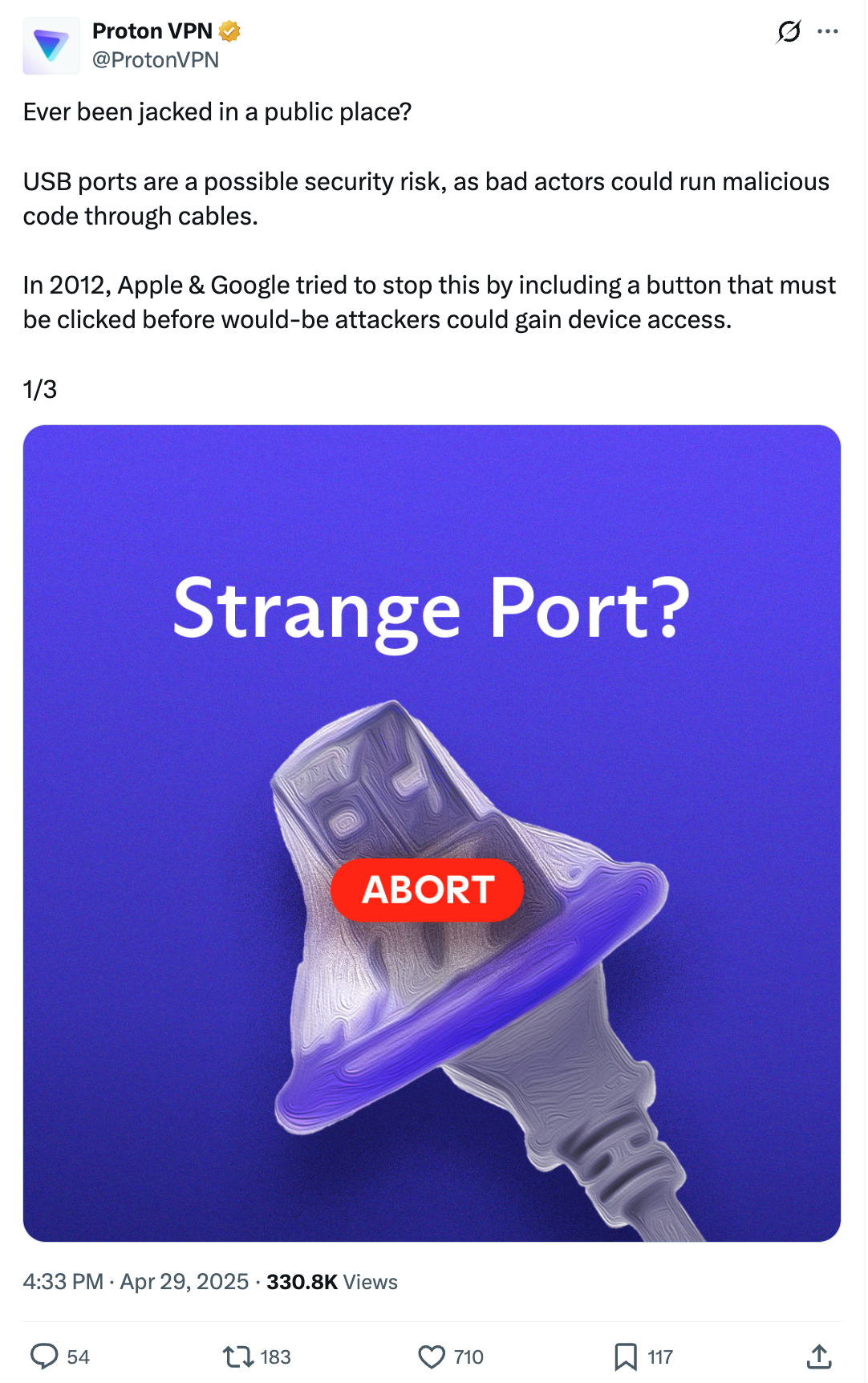Open the Proton VPN profile avatar
Image resolution: width=868 pixels, height=1383 pixels.
click(x=51, y=46)
